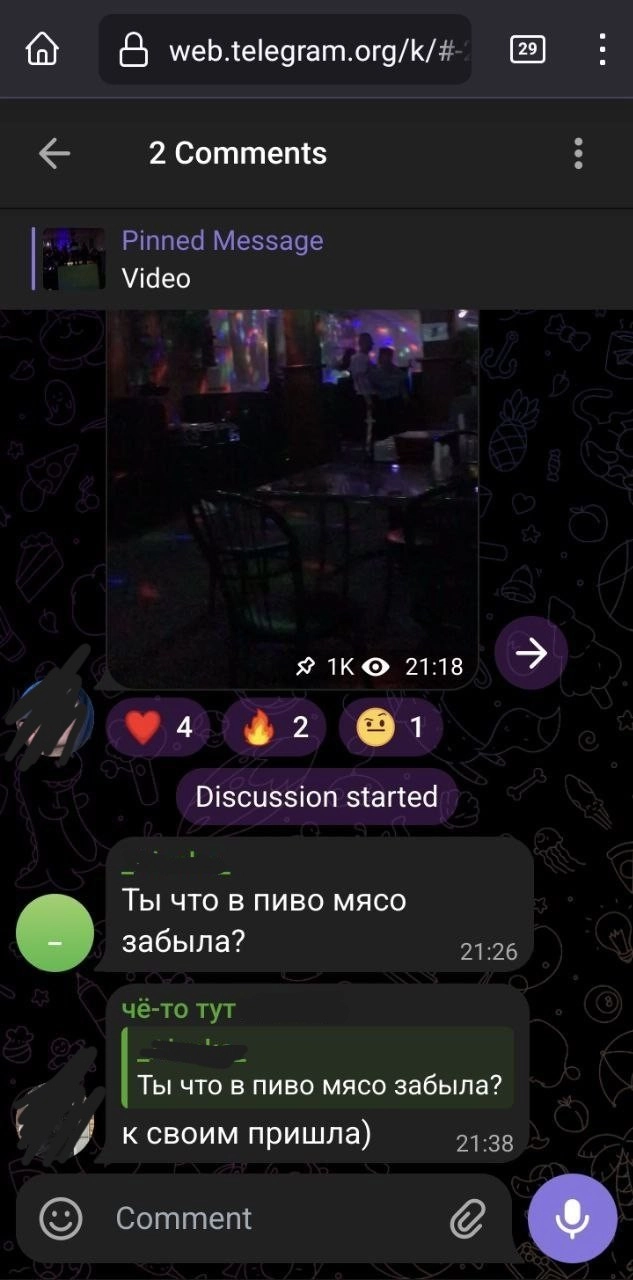Go back from the 2 Comments view
This screenshot has height=1280, width=633.
(54, 153)
